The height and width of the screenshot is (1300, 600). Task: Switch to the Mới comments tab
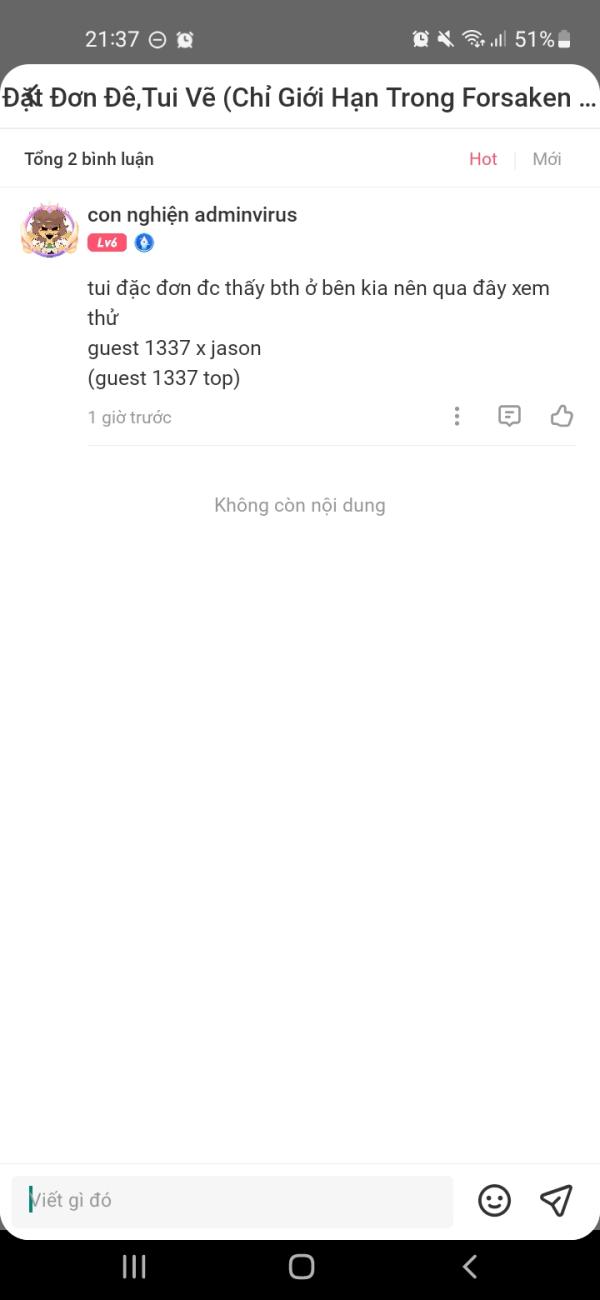547,159
